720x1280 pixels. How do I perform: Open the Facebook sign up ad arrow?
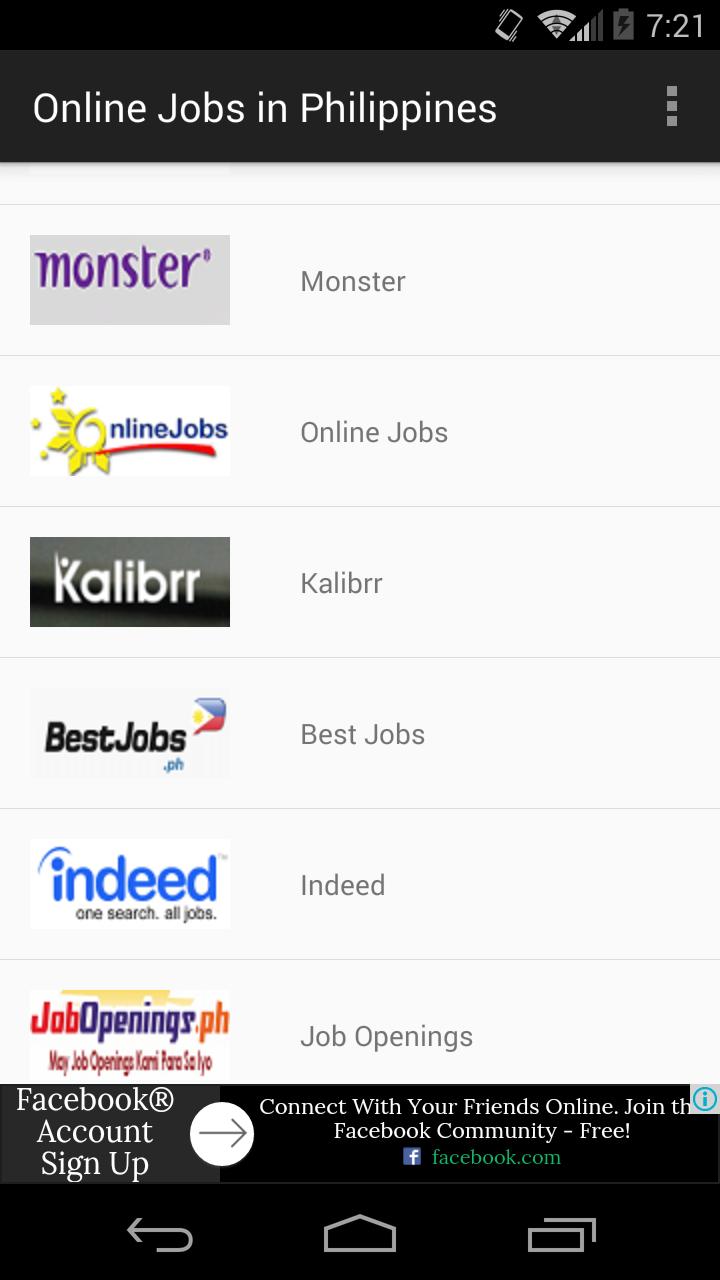point(222,1133)
